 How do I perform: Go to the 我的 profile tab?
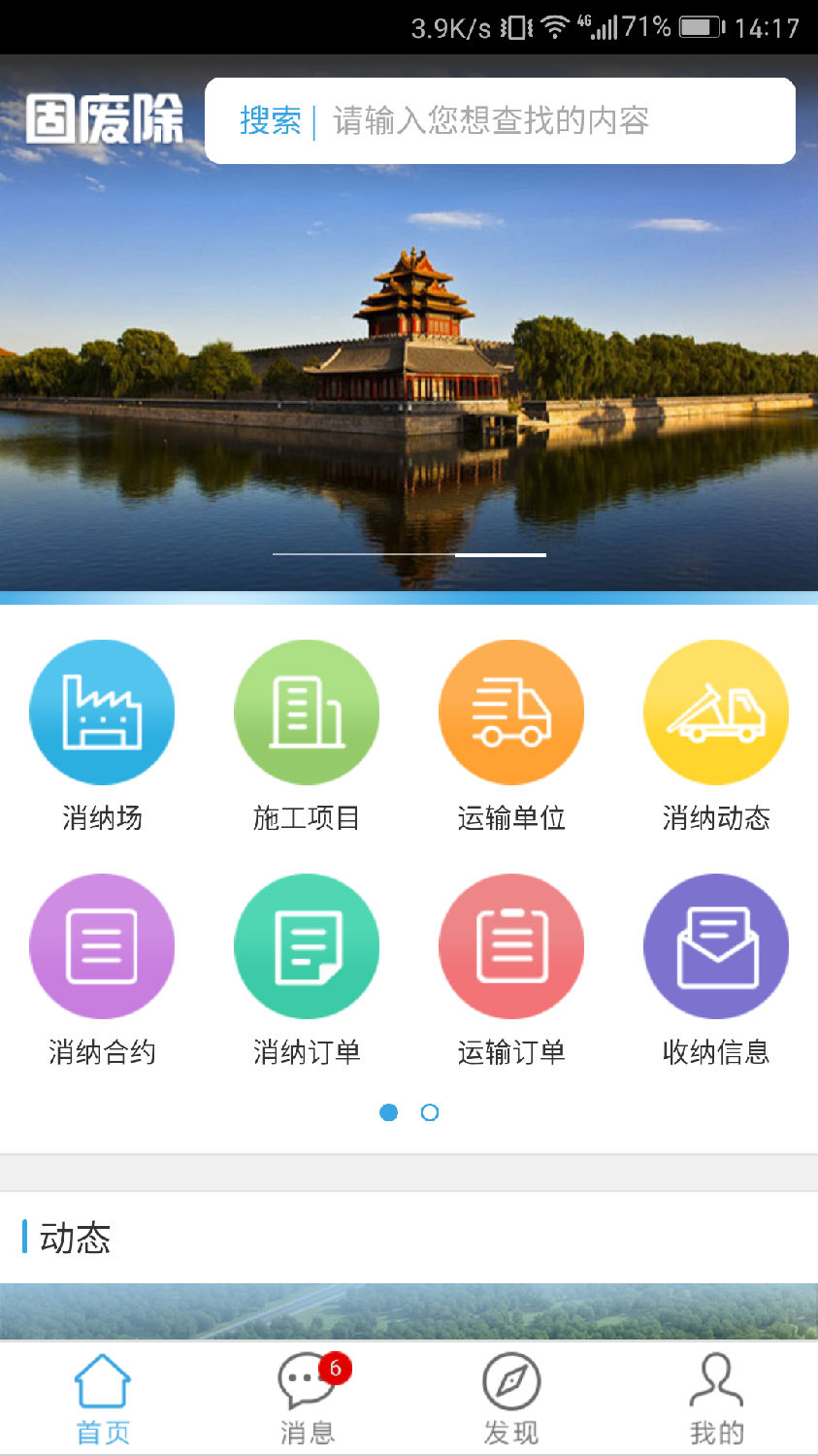click(x=716, y=1398)
